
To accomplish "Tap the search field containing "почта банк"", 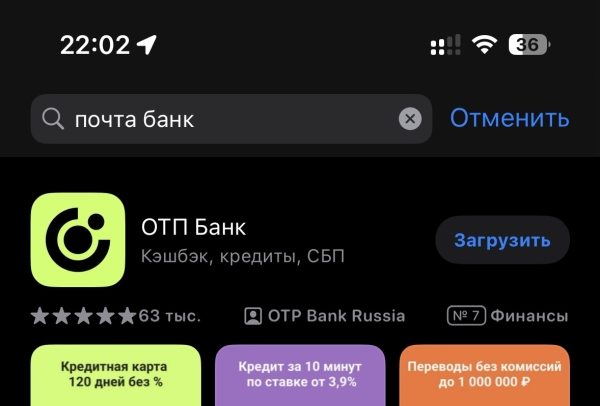I will point(220,119).
